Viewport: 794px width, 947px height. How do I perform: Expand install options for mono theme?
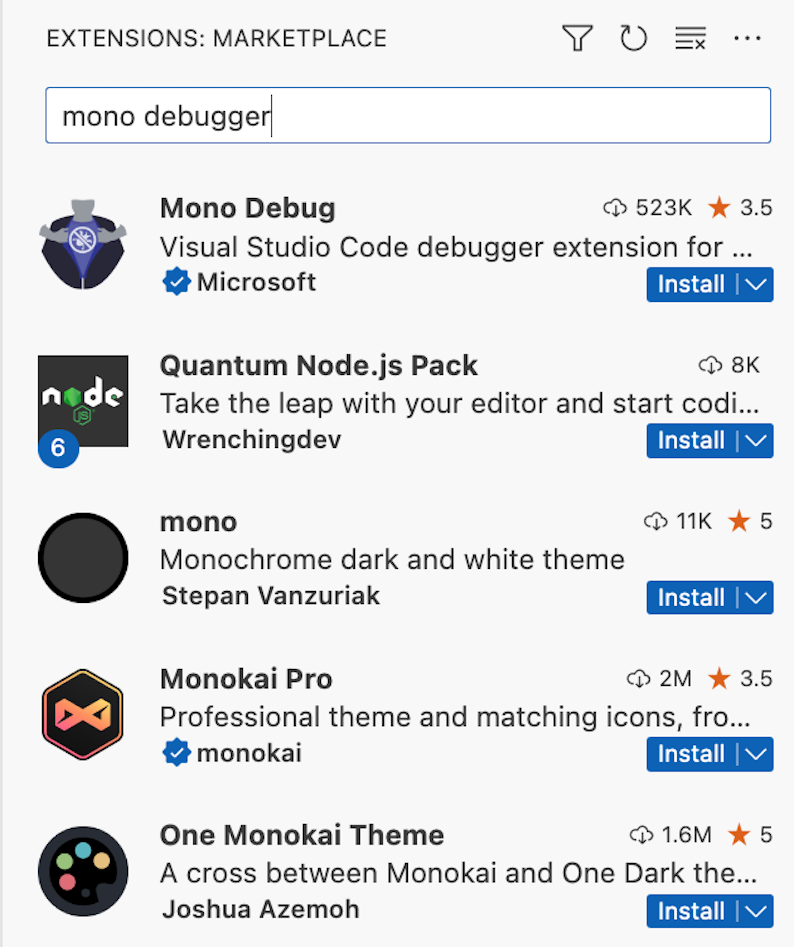click(757, 597)
